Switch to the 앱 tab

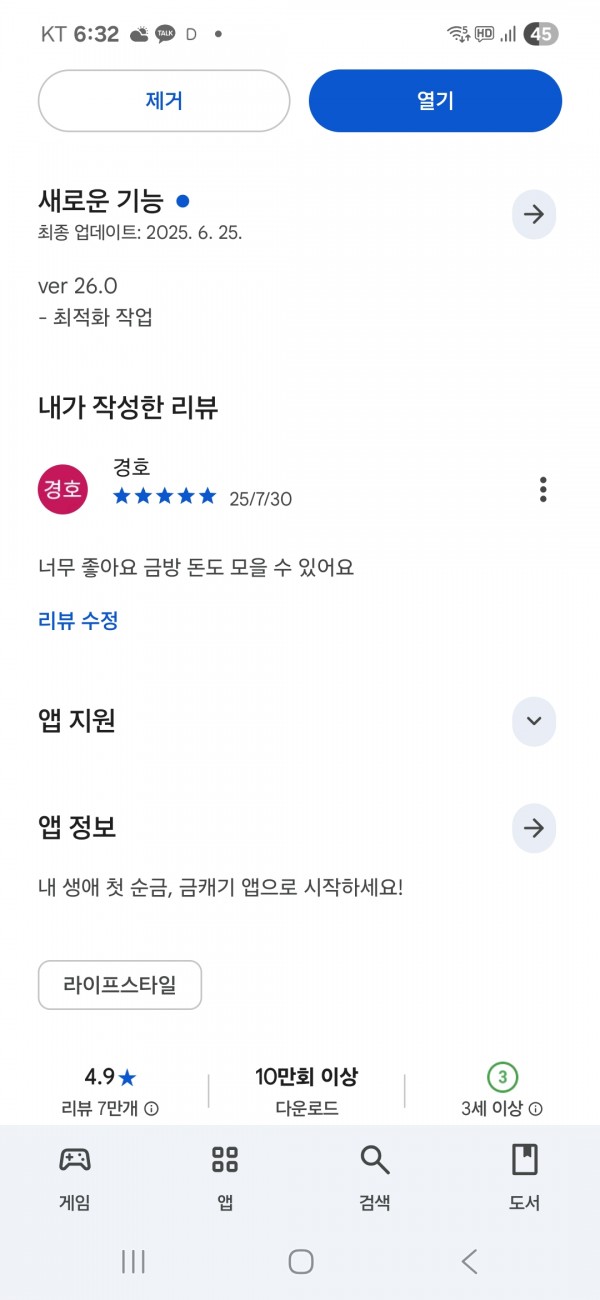(225, 1178)
